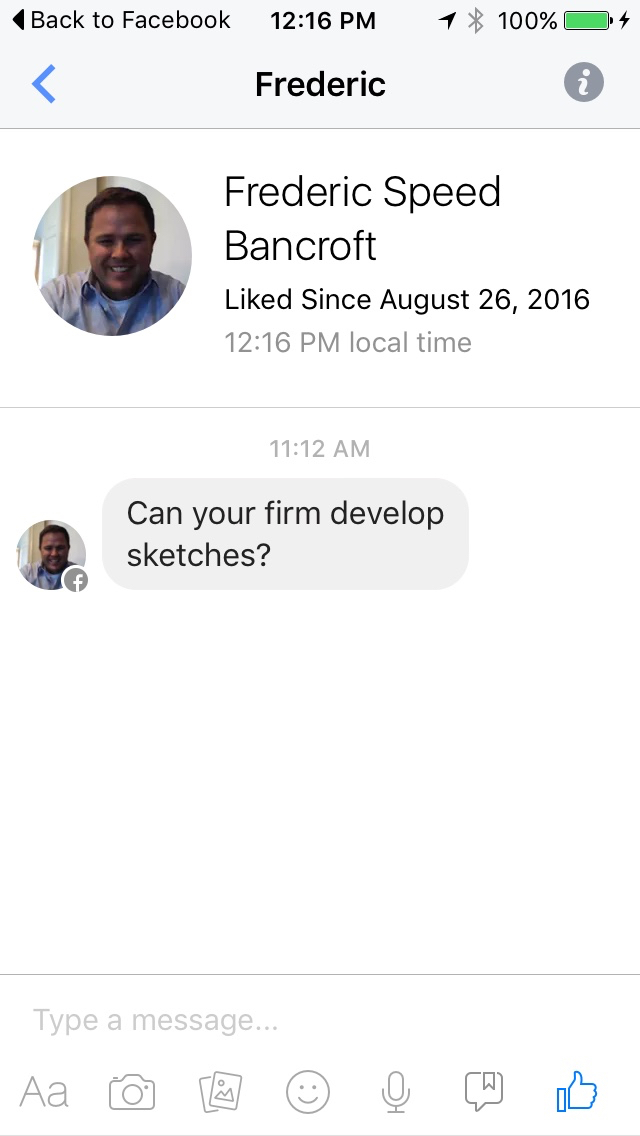This screenshot has width=640, height=1136.
Task: Return to Facebook via Back to Facebook
Action: pyautogui.click(x=120, y=20)
